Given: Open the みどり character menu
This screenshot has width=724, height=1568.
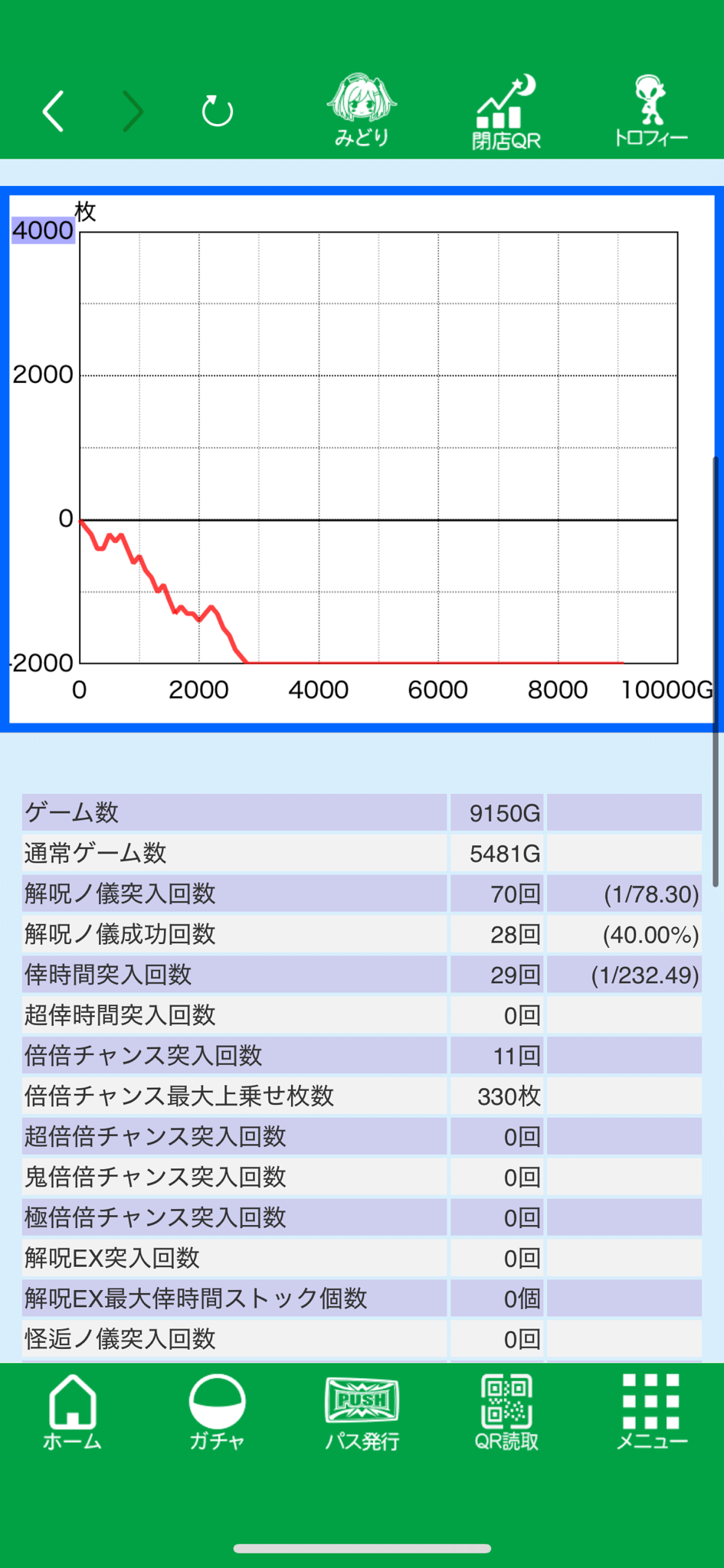Looking at the screenshot, I should pyautogui.click(x=362, y=111).
